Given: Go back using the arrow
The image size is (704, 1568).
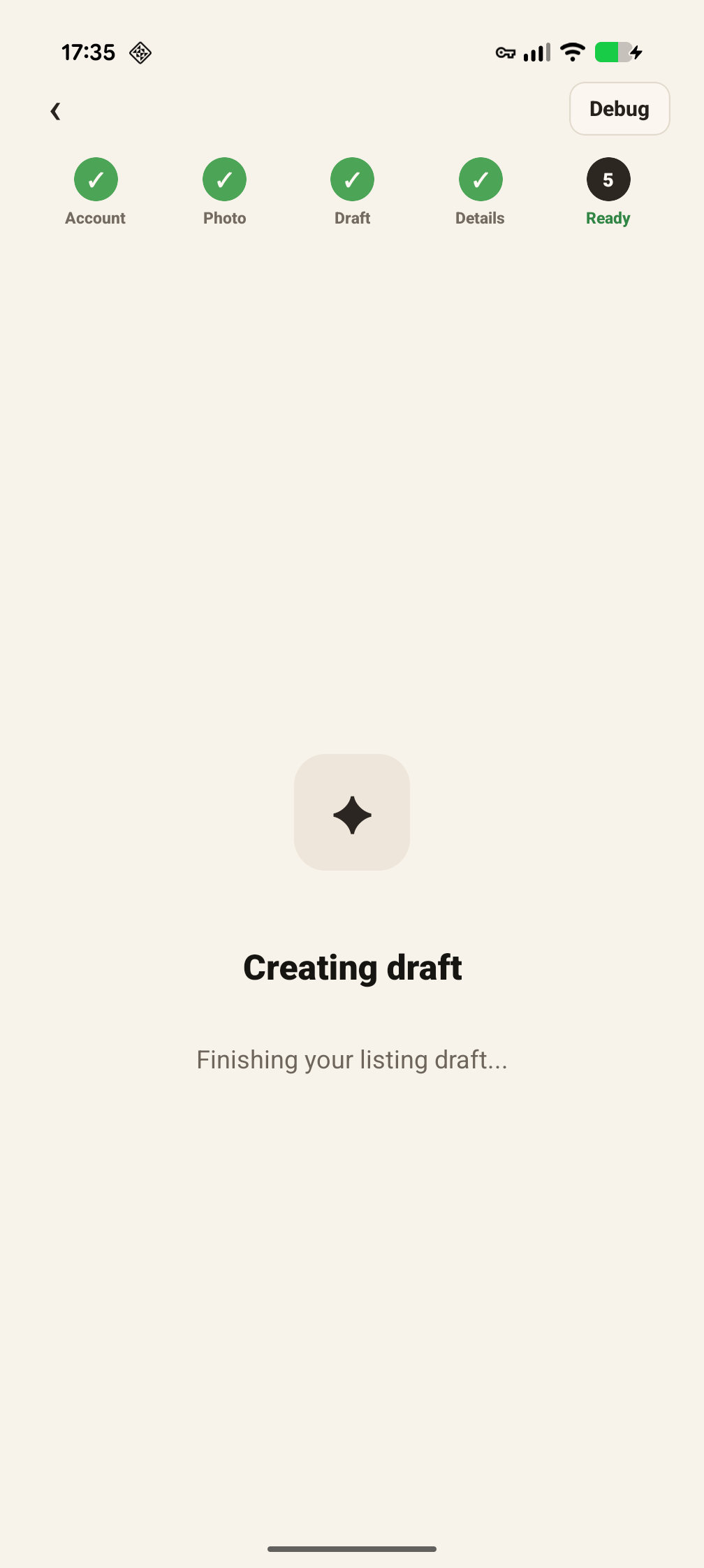Looking at the screenshot, I should [x=56, y=110].
